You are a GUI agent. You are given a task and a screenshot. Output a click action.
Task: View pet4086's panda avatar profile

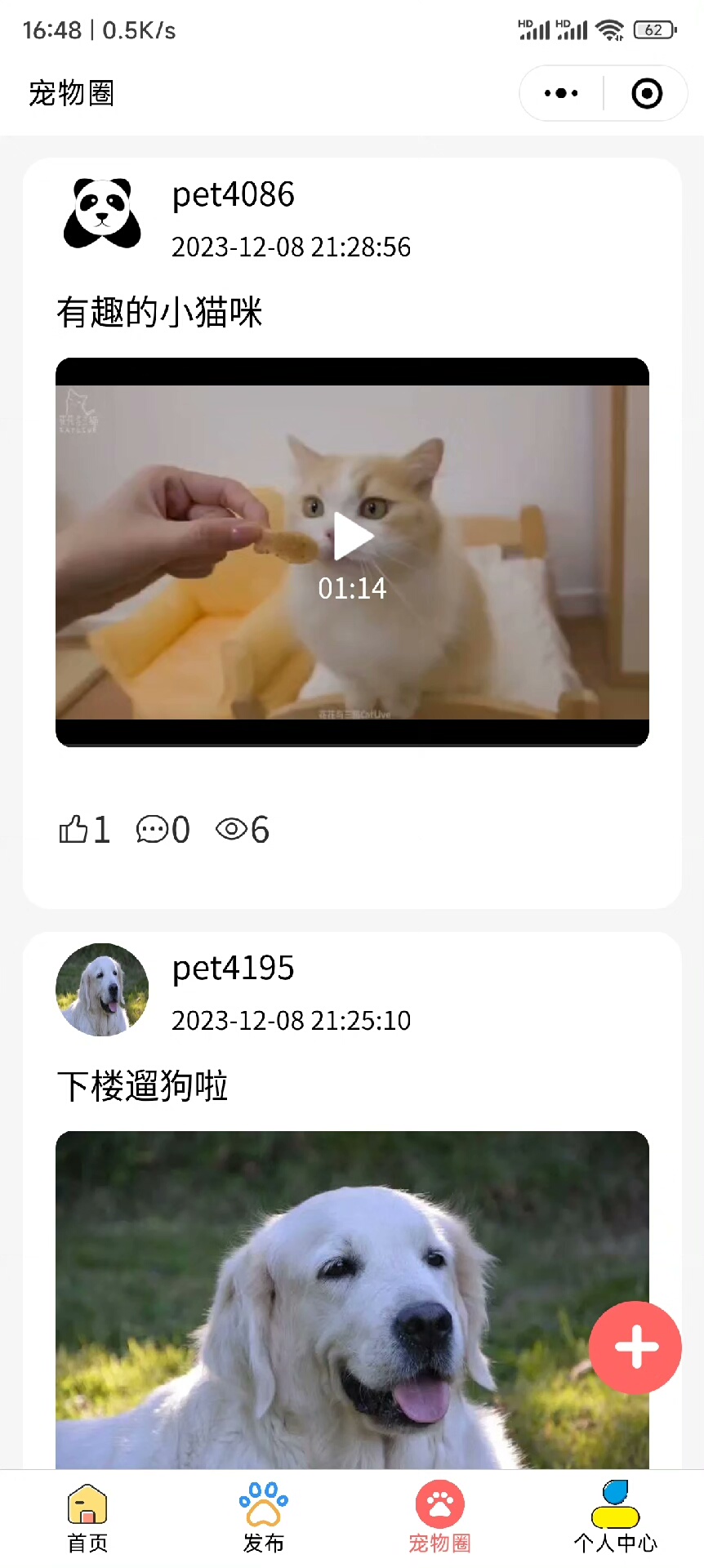click(x=102, y=214)
